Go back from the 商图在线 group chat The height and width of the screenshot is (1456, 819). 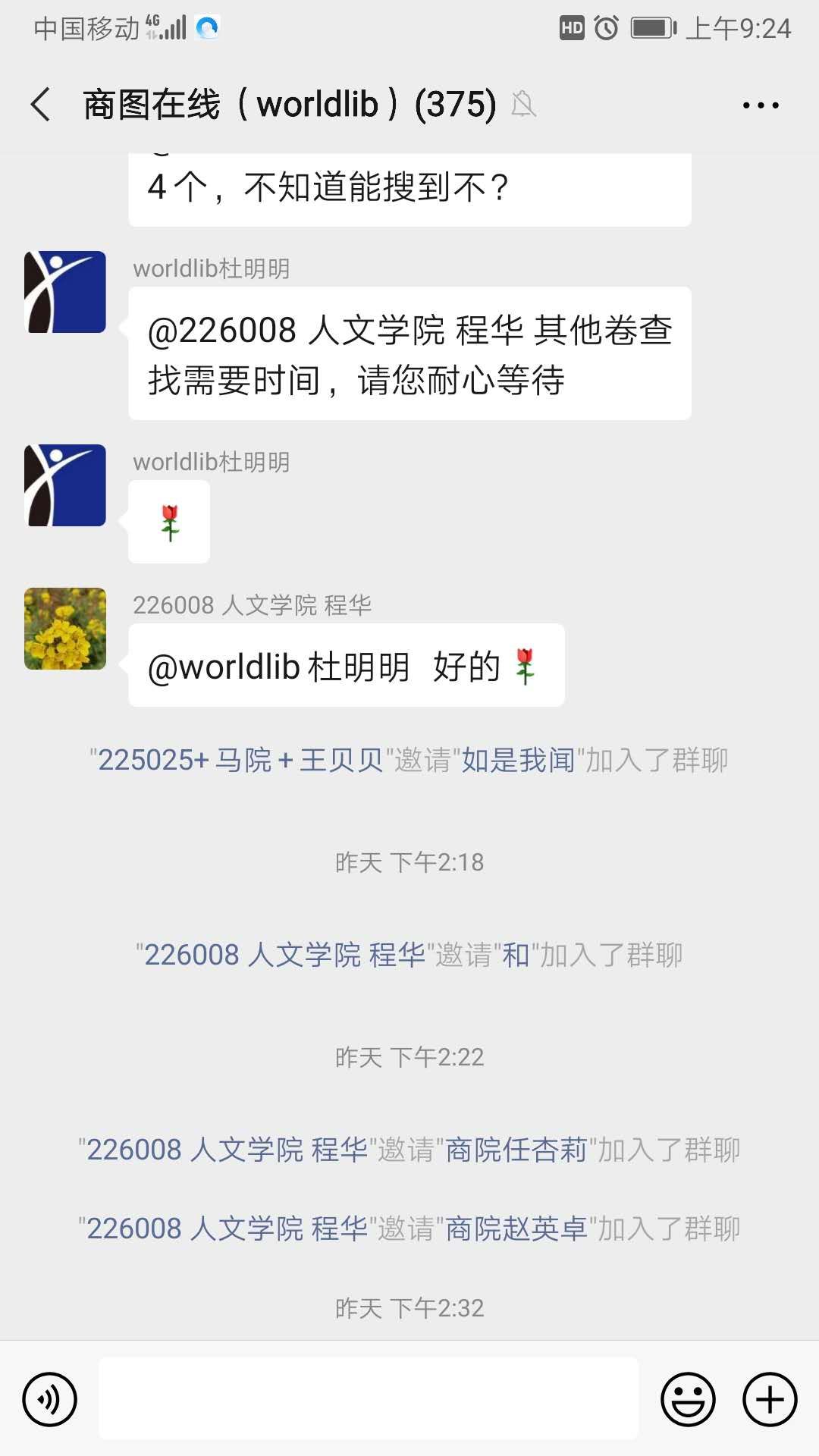tap(41, 105)
